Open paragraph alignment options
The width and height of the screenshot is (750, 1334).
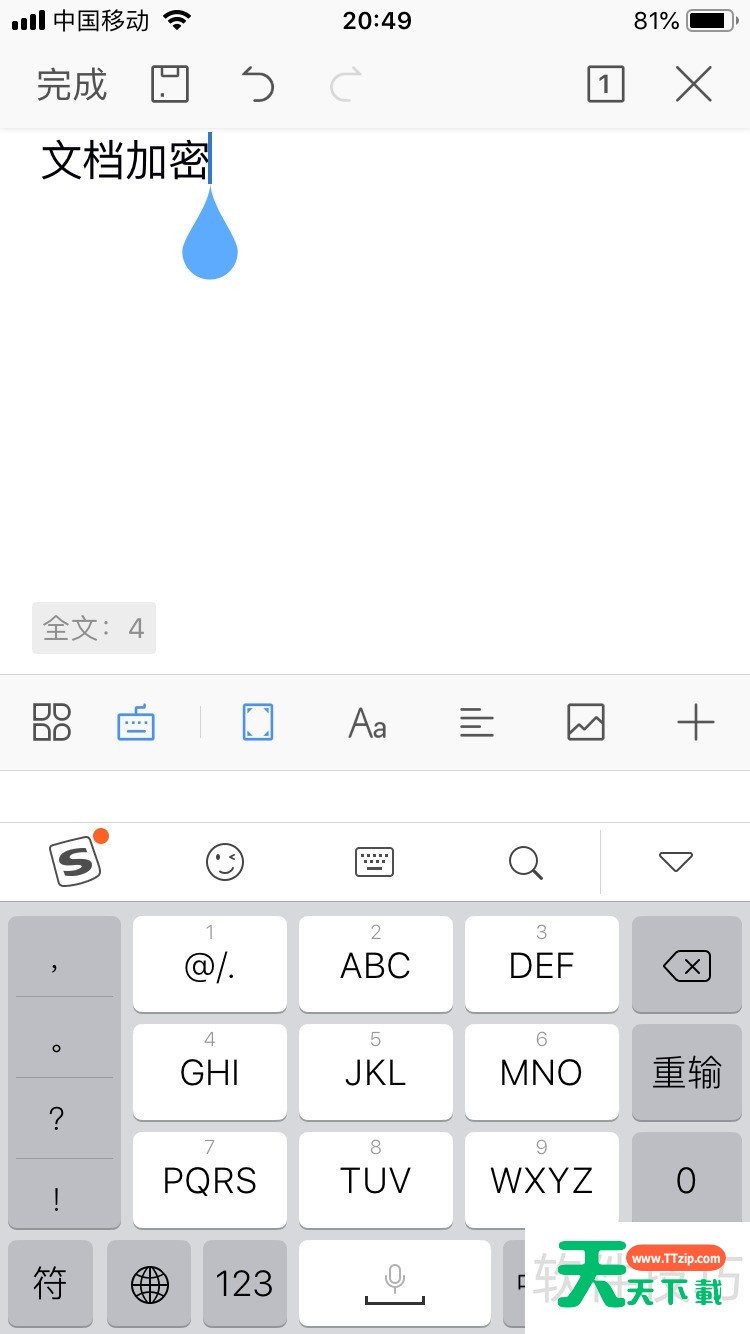477,721
